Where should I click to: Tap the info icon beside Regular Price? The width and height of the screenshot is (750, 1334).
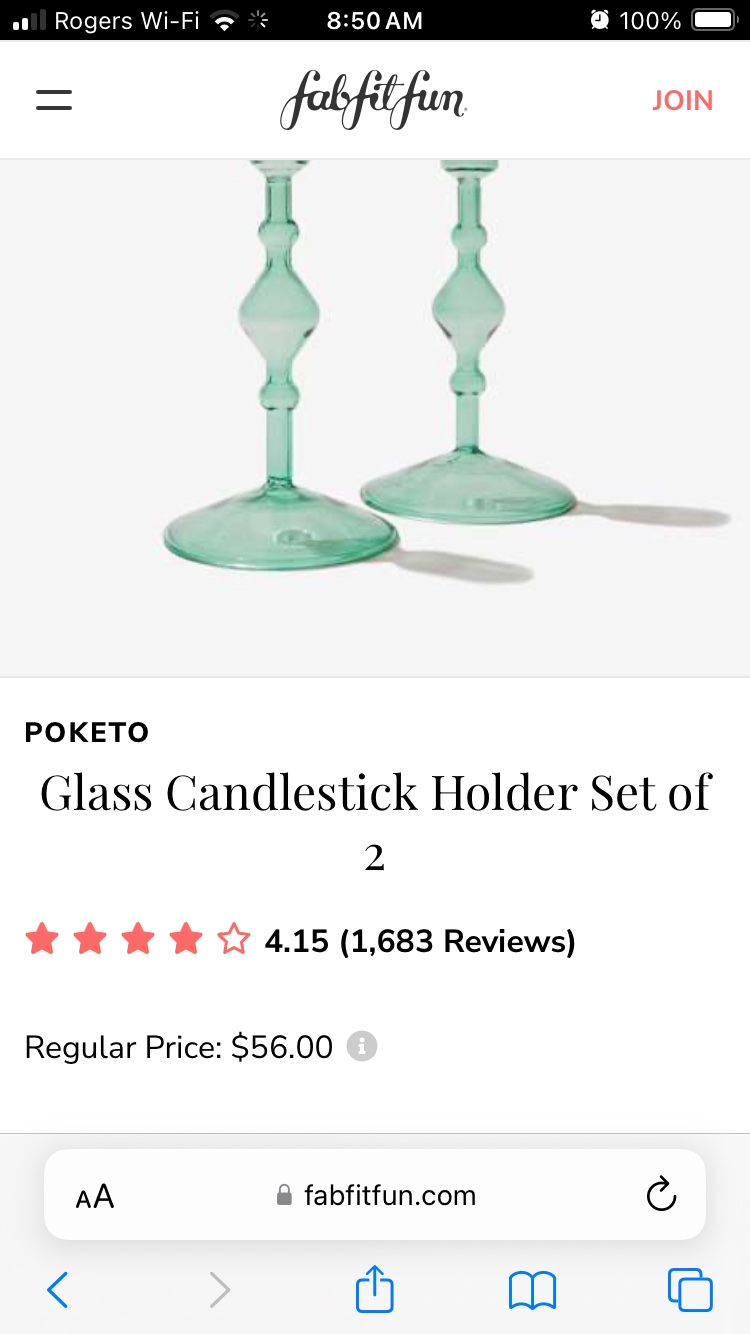tap(362, 1047)
